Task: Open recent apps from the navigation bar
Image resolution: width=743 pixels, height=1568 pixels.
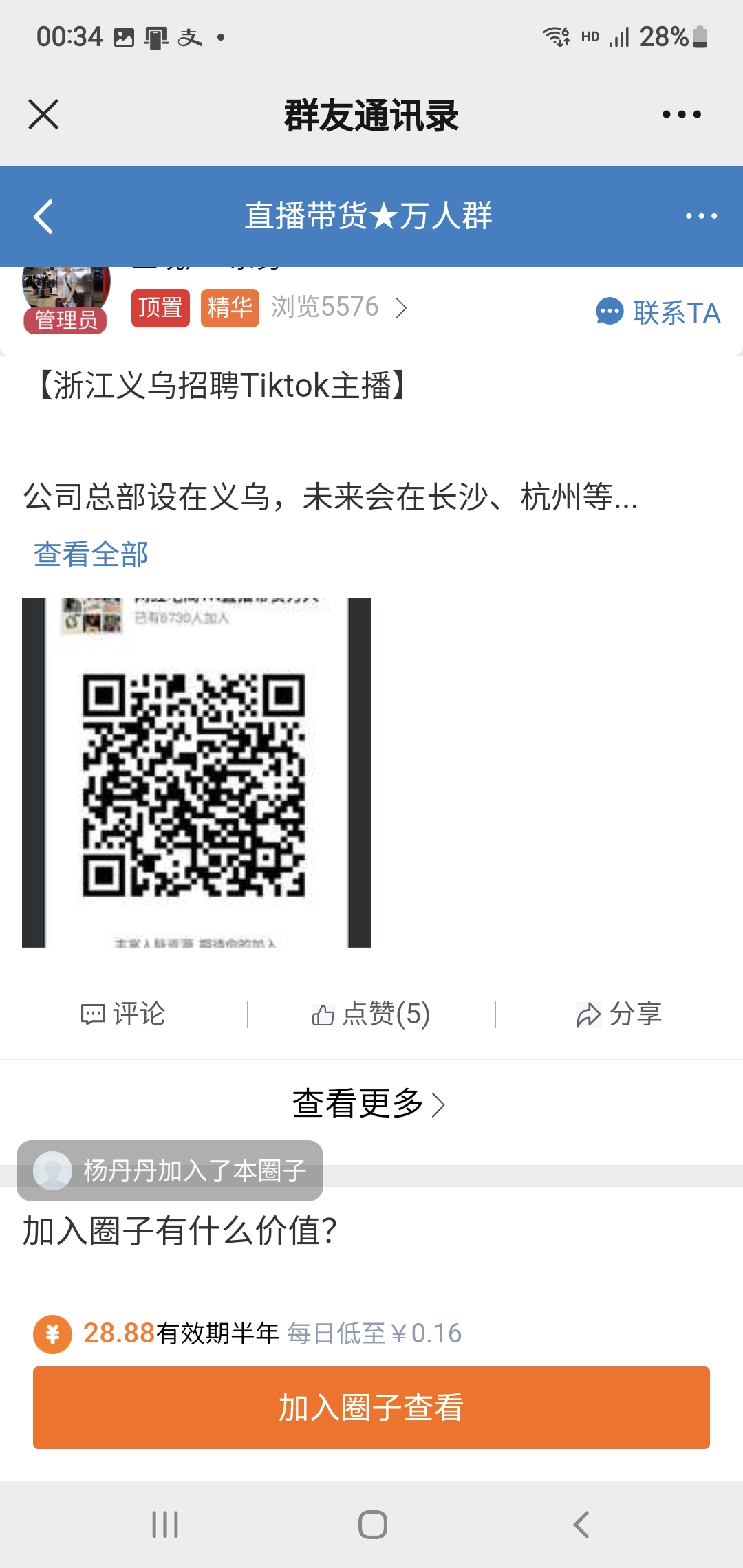Action: click(x=165, y=1524)
